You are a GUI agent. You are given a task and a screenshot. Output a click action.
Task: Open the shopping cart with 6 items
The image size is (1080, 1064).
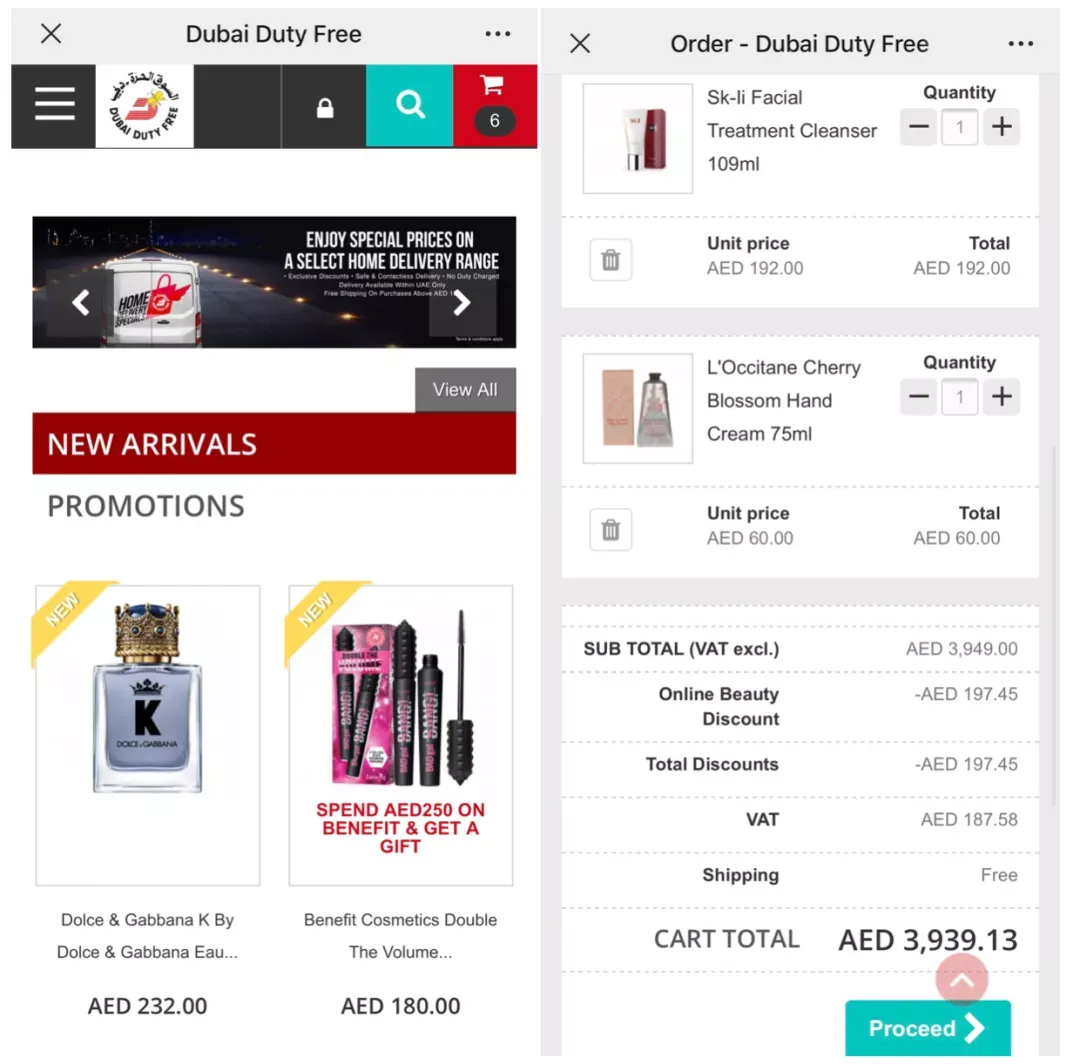tap(494, 105)
